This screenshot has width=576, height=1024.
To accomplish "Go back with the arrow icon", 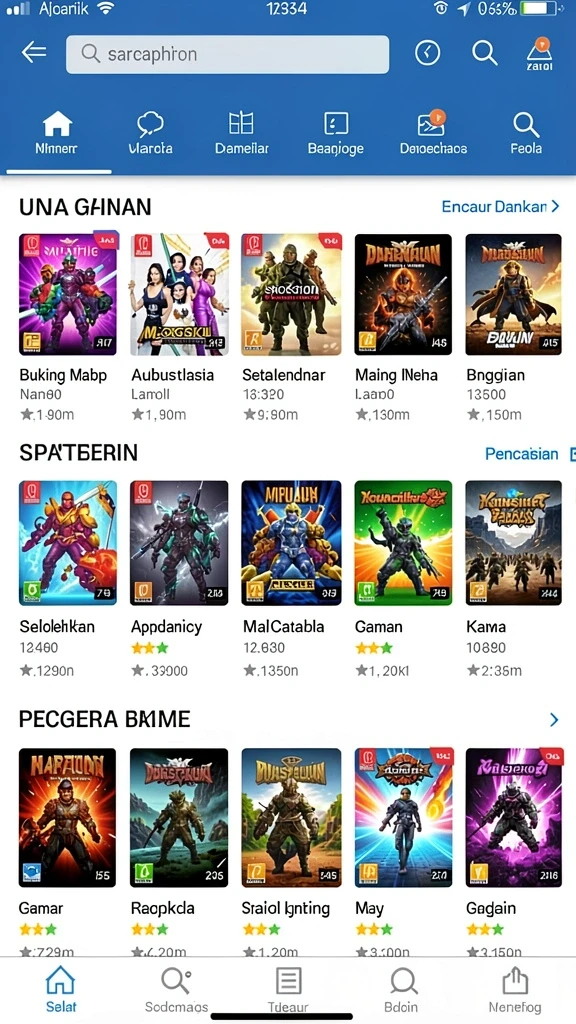I will point(34,52).
